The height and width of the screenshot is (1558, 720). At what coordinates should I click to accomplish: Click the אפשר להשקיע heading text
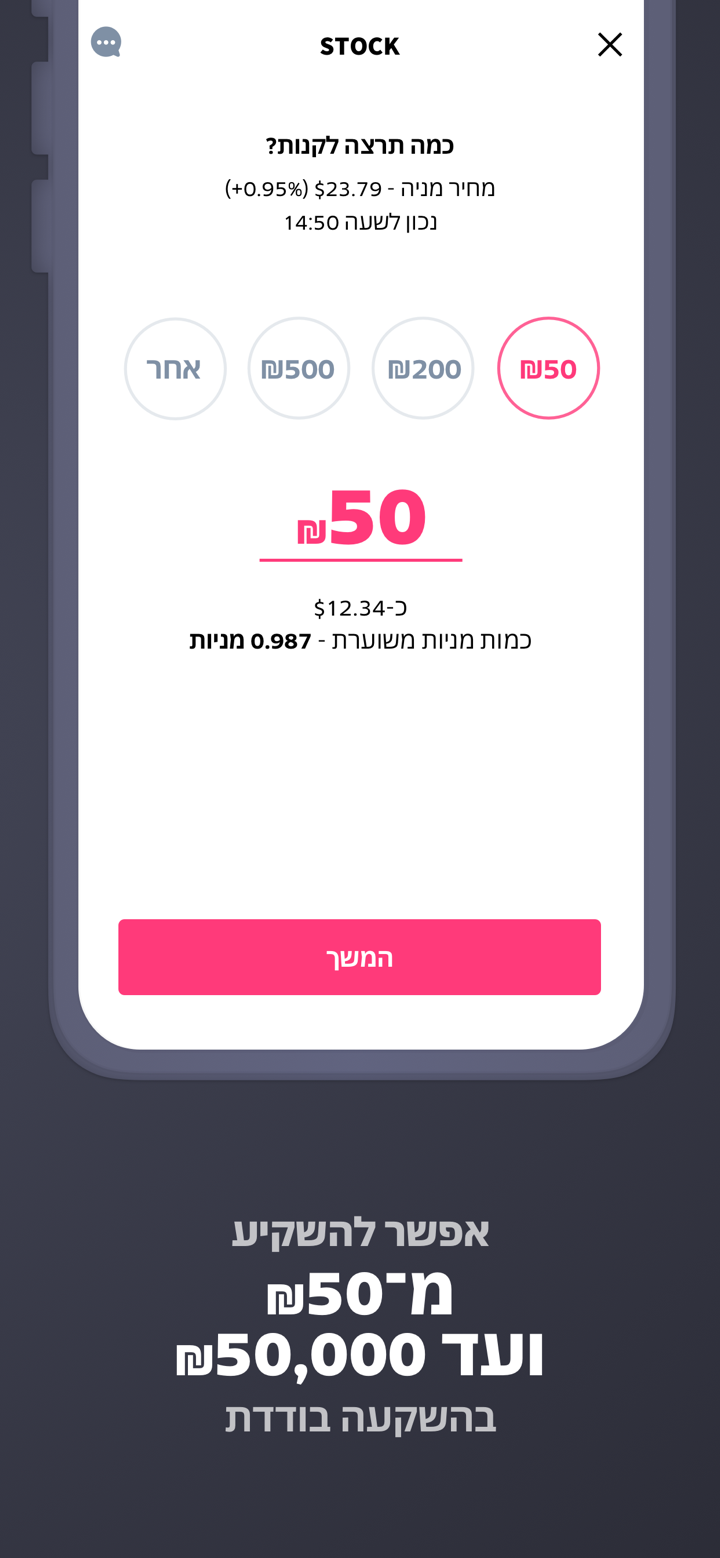(x=360, y=1232)
